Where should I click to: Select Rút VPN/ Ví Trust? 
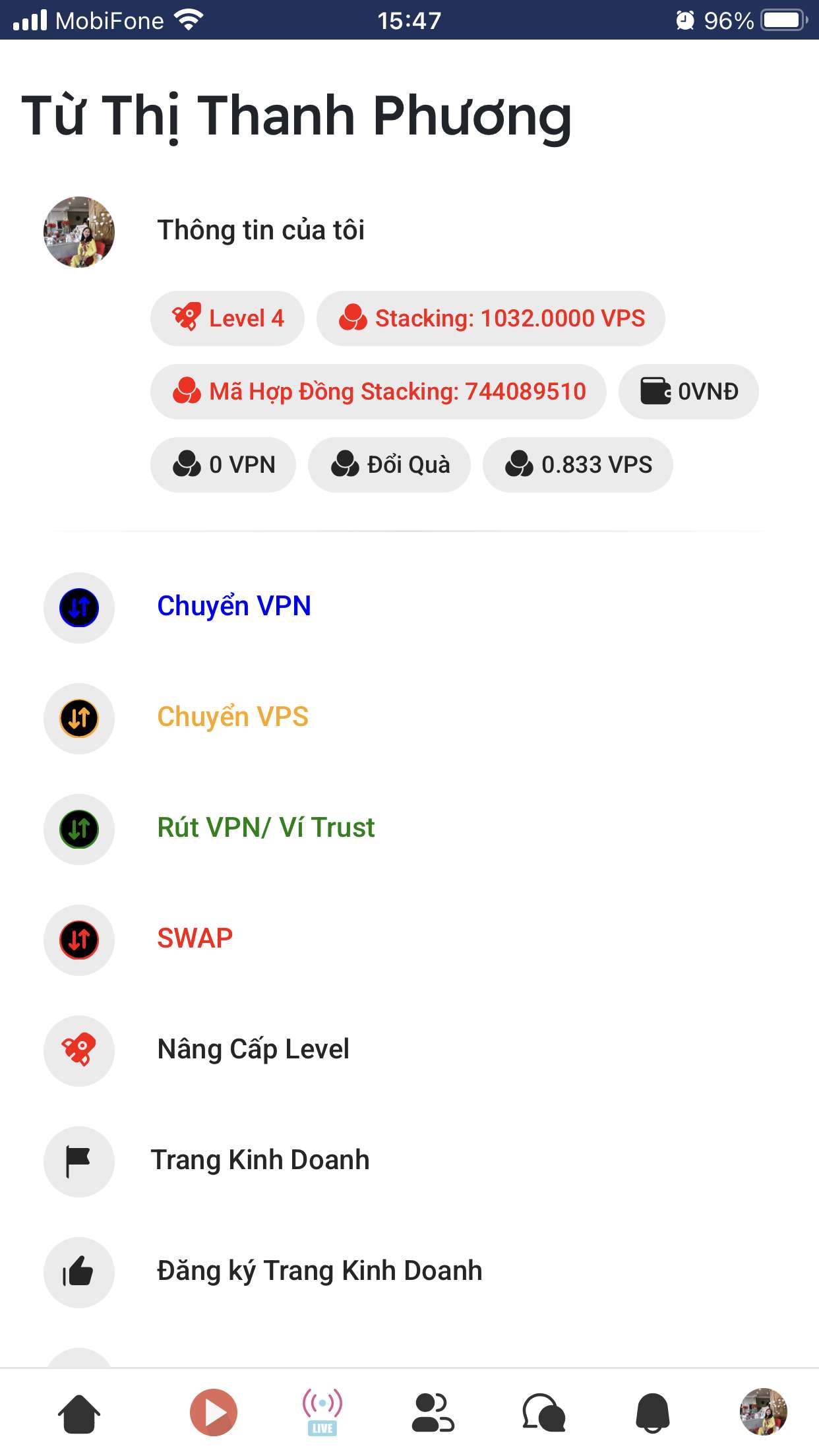[x=265, y=828]
